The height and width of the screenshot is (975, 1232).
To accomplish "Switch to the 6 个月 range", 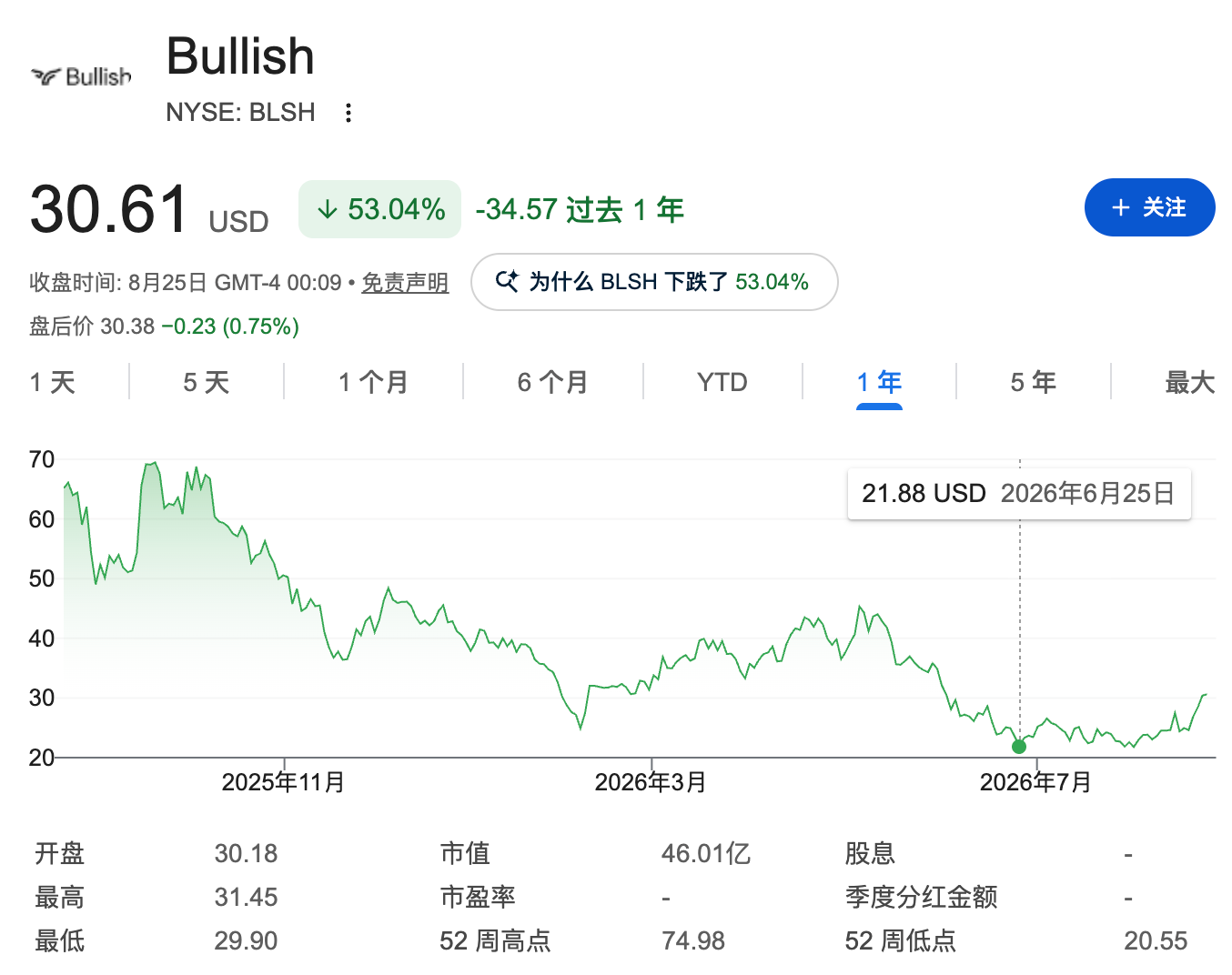I will click(x=553, y=382).
